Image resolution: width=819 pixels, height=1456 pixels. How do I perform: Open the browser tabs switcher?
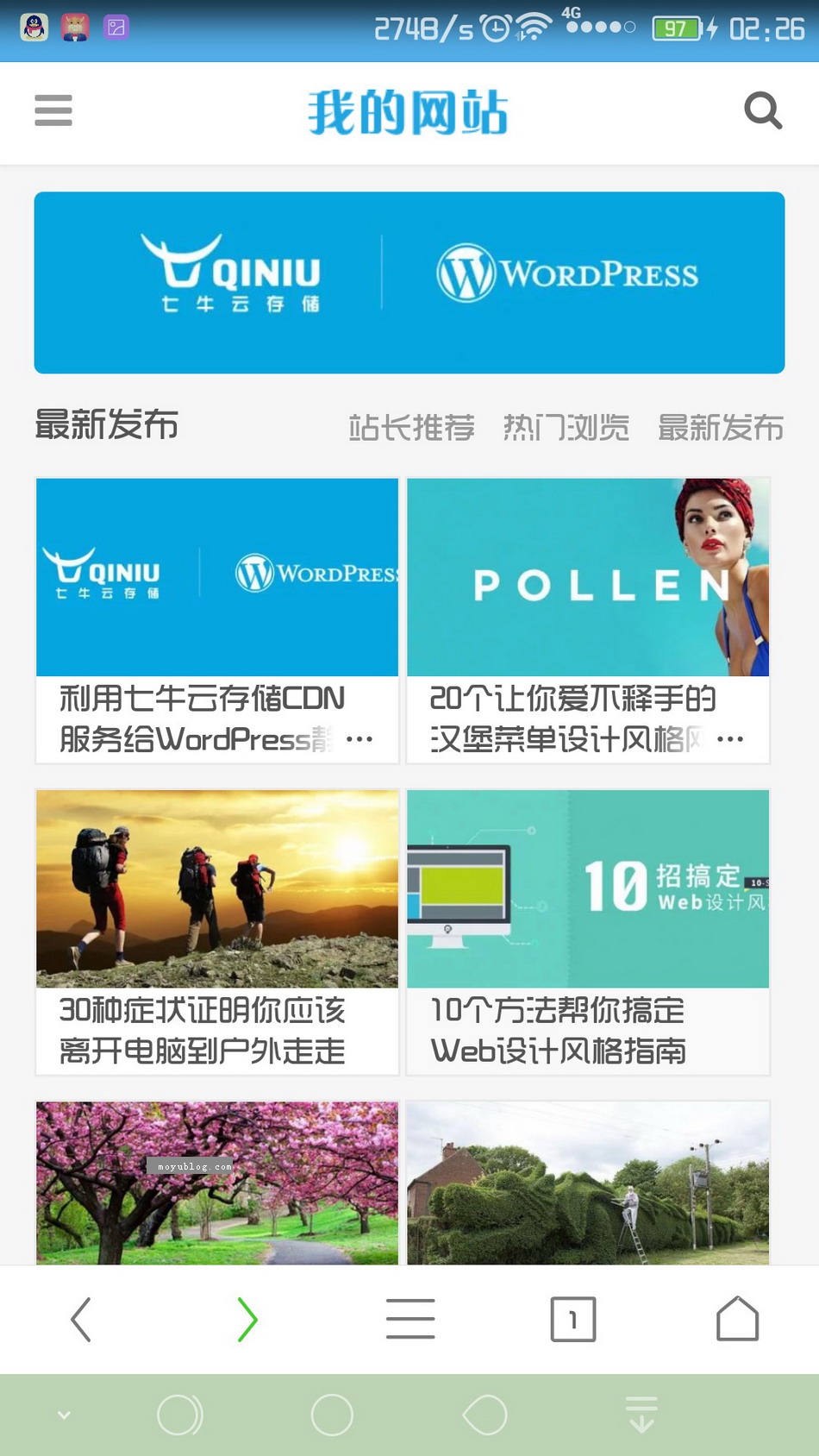573,1320
